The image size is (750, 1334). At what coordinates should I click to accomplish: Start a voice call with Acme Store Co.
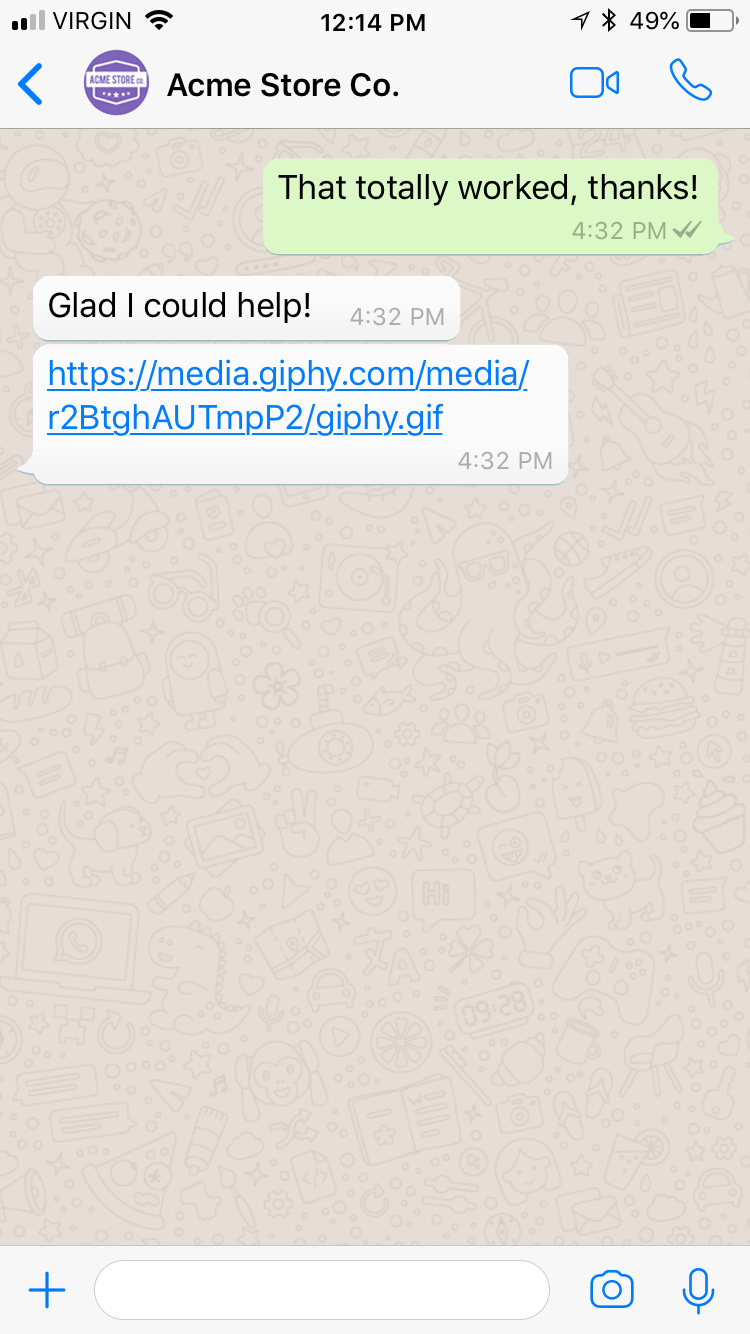coord(691,82)
